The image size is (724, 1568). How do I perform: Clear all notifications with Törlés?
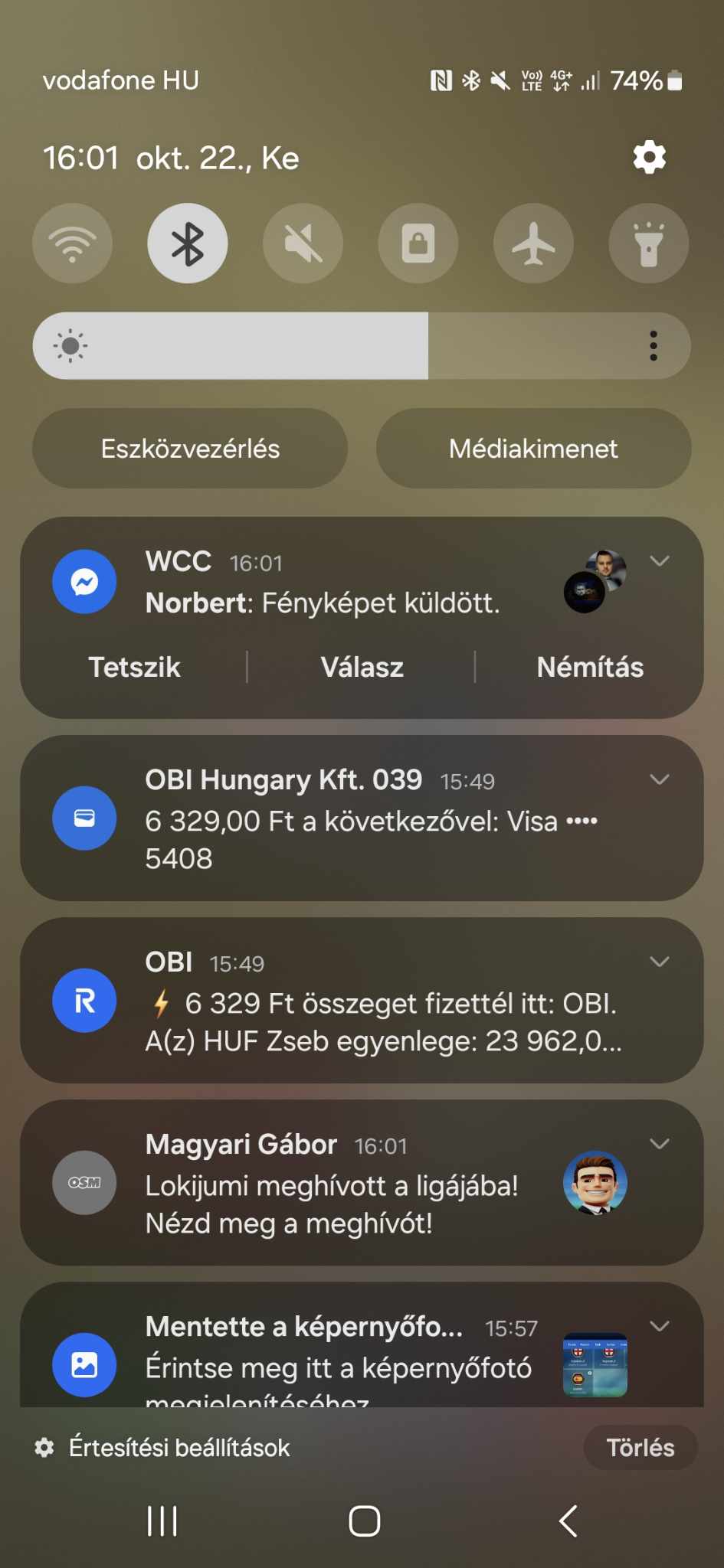click(640, 1448)
